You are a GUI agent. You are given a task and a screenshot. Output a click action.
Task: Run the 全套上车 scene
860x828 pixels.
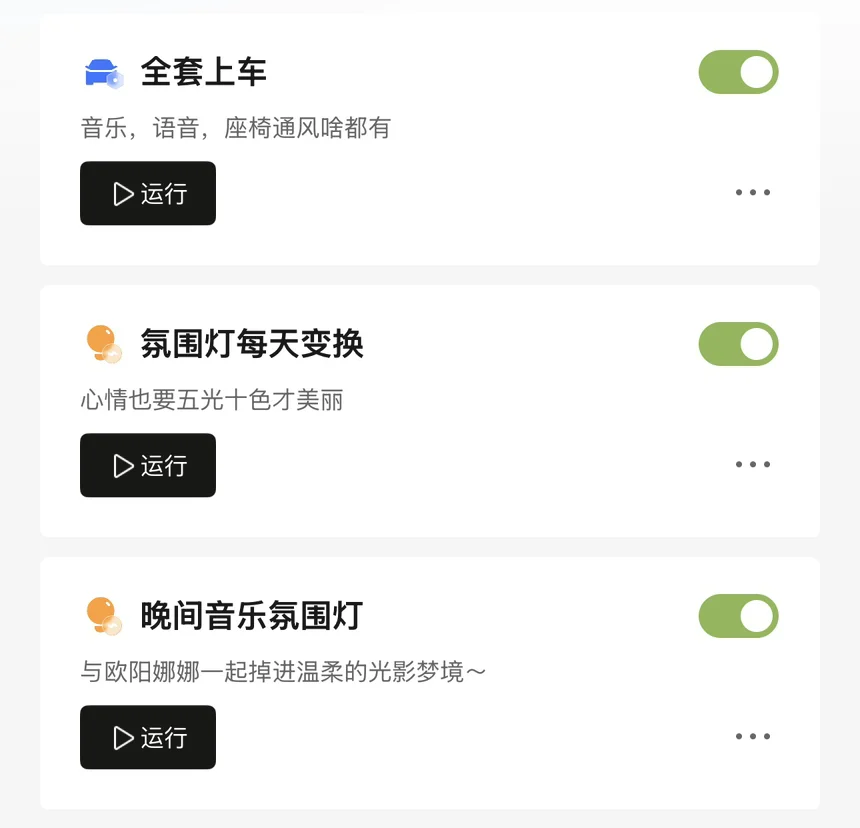pyautogui.click(x=148, y=193)
